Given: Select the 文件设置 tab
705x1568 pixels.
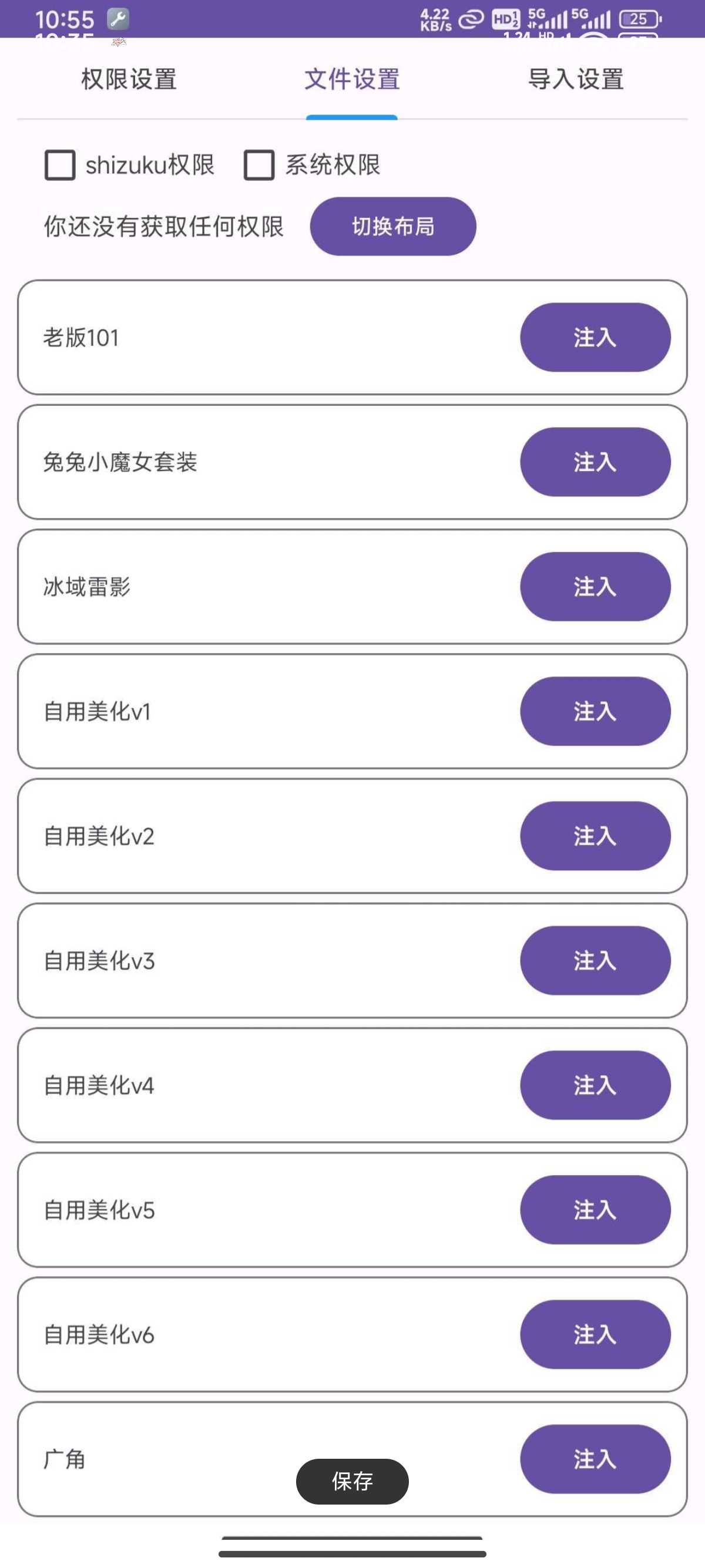Looking at the screenshot, I should pos(352,80).
